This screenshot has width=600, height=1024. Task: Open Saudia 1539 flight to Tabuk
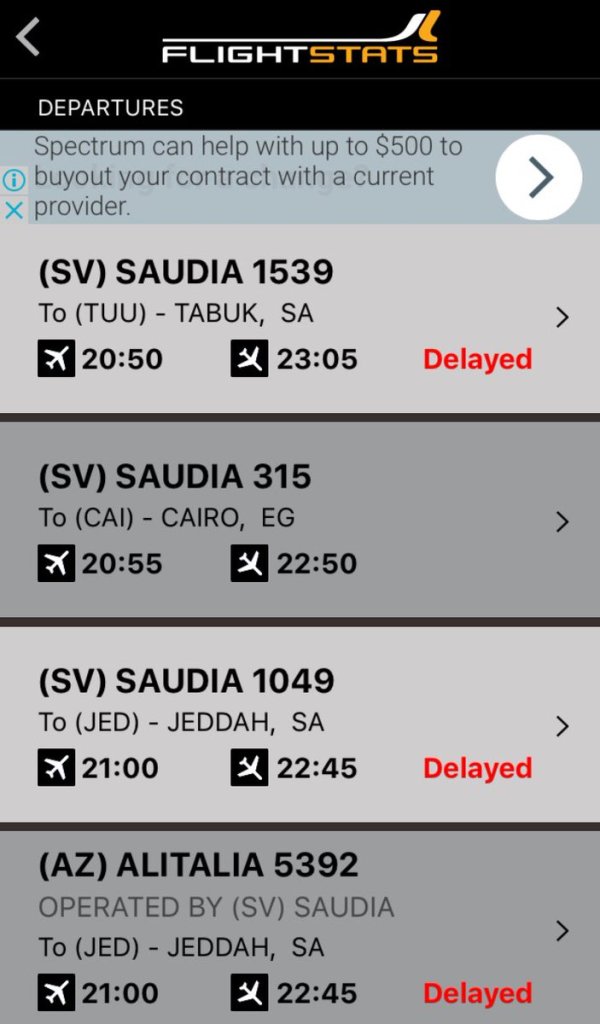(x=300, y=319)
